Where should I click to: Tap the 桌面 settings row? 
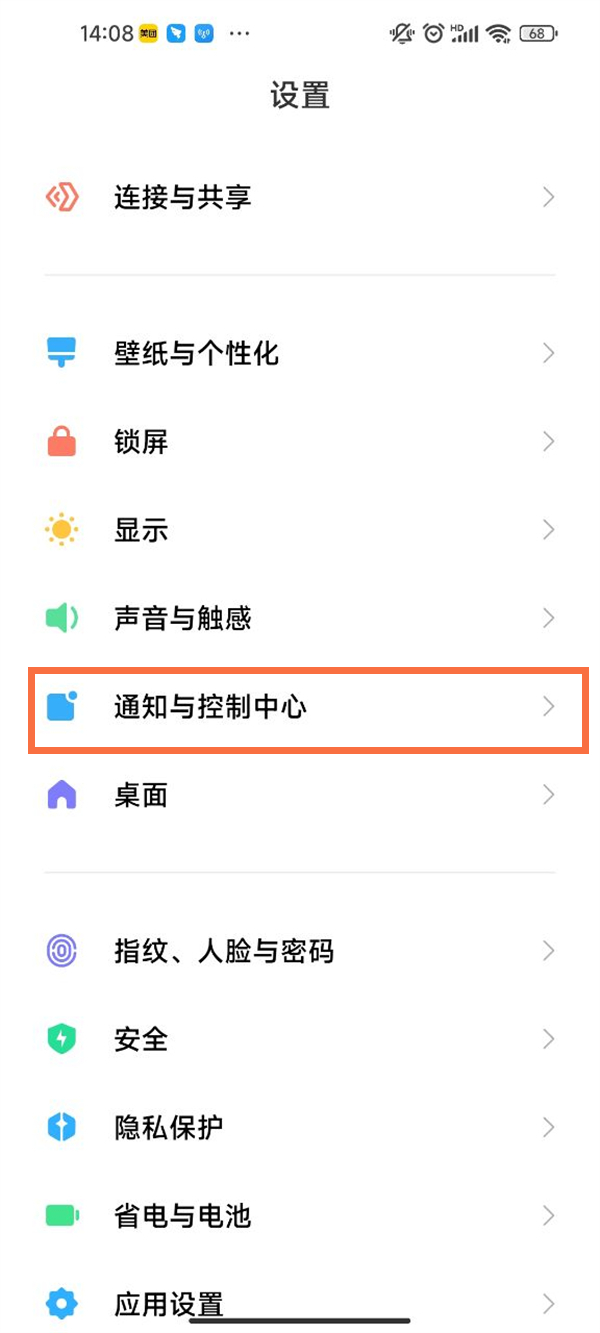300,795
